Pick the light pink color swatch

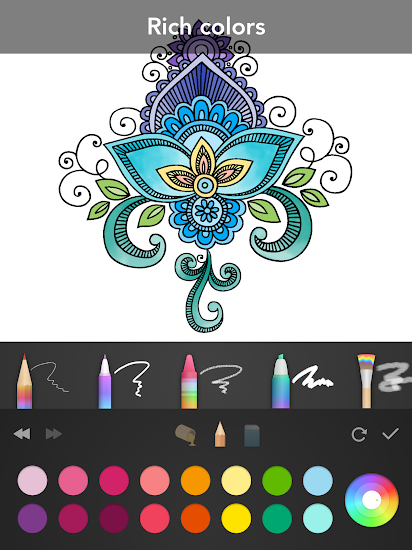(x=32, y=480)
